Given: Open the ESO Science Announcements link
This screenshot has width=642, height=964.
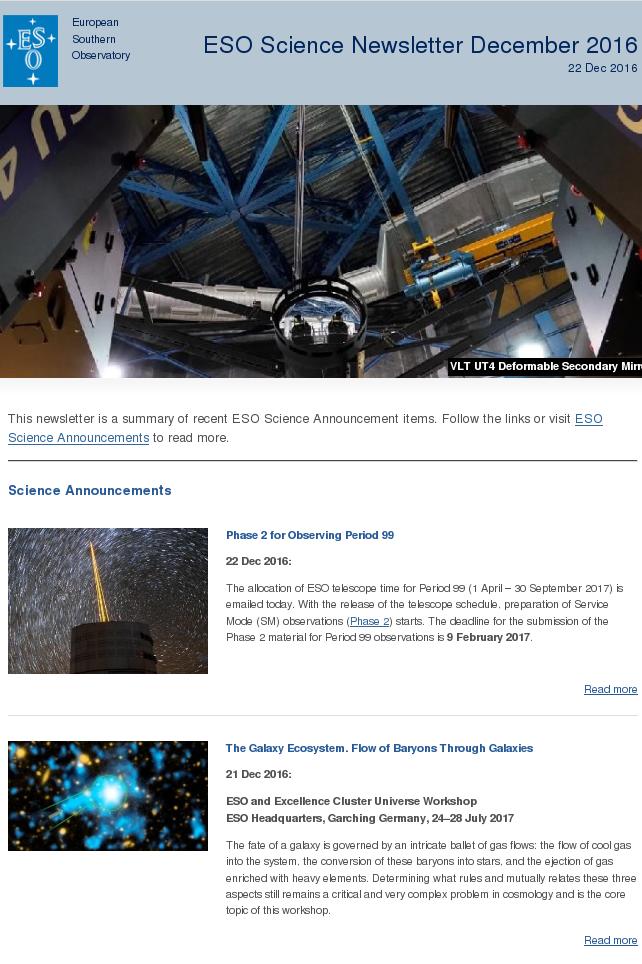Looking at the screenshot, I should [x=79, y=438].
